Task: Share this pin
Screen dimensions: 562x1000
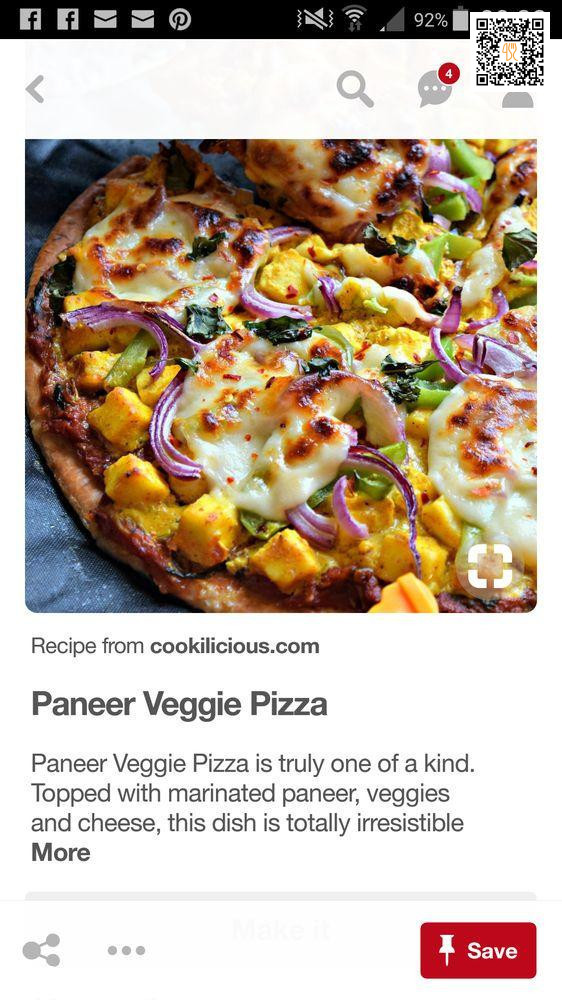Action: pyautogui.click(x=41, y=950)
